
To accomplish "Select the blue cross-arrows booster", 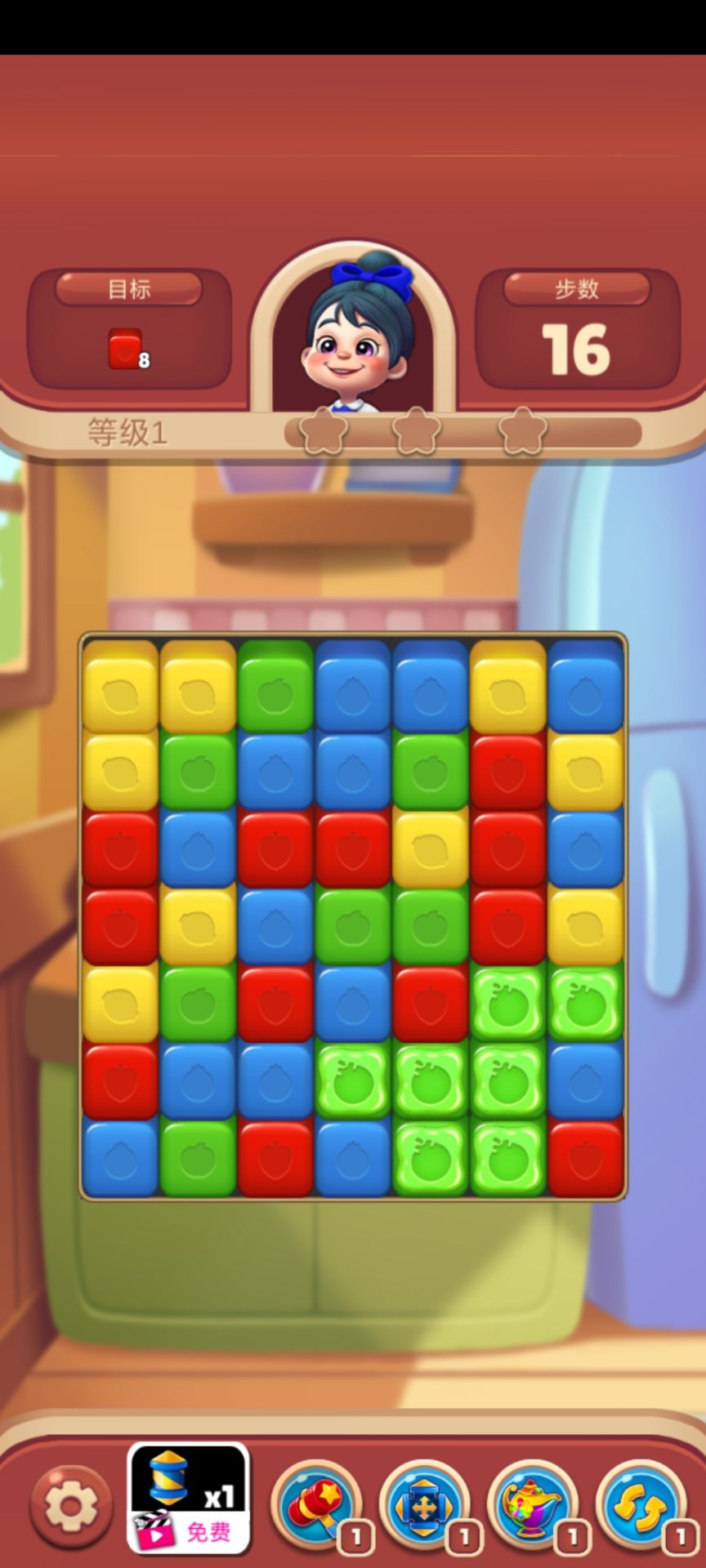I will click(424, 1503).
